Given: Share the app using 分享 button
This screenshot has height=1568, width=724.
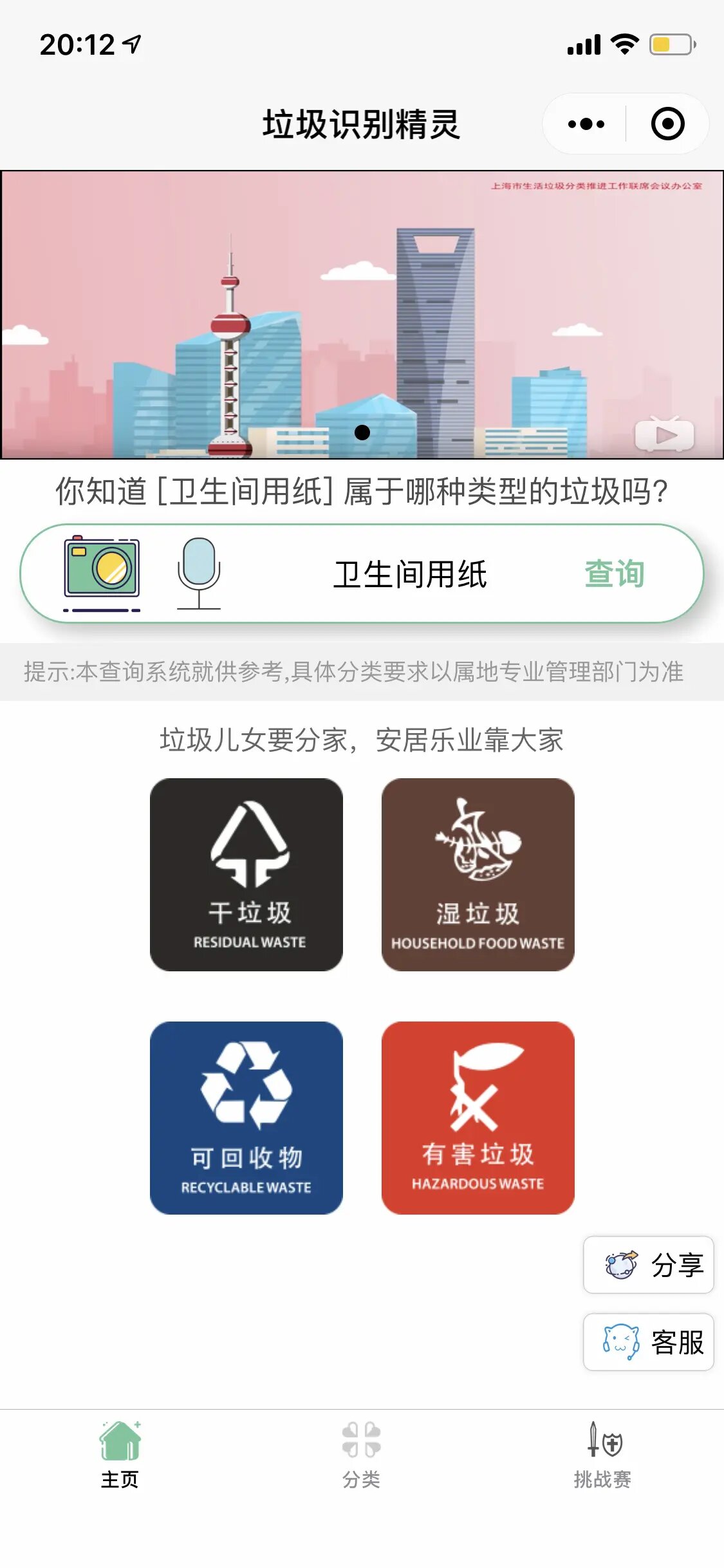Looking at the screenshot, I should pos(648,1265).
